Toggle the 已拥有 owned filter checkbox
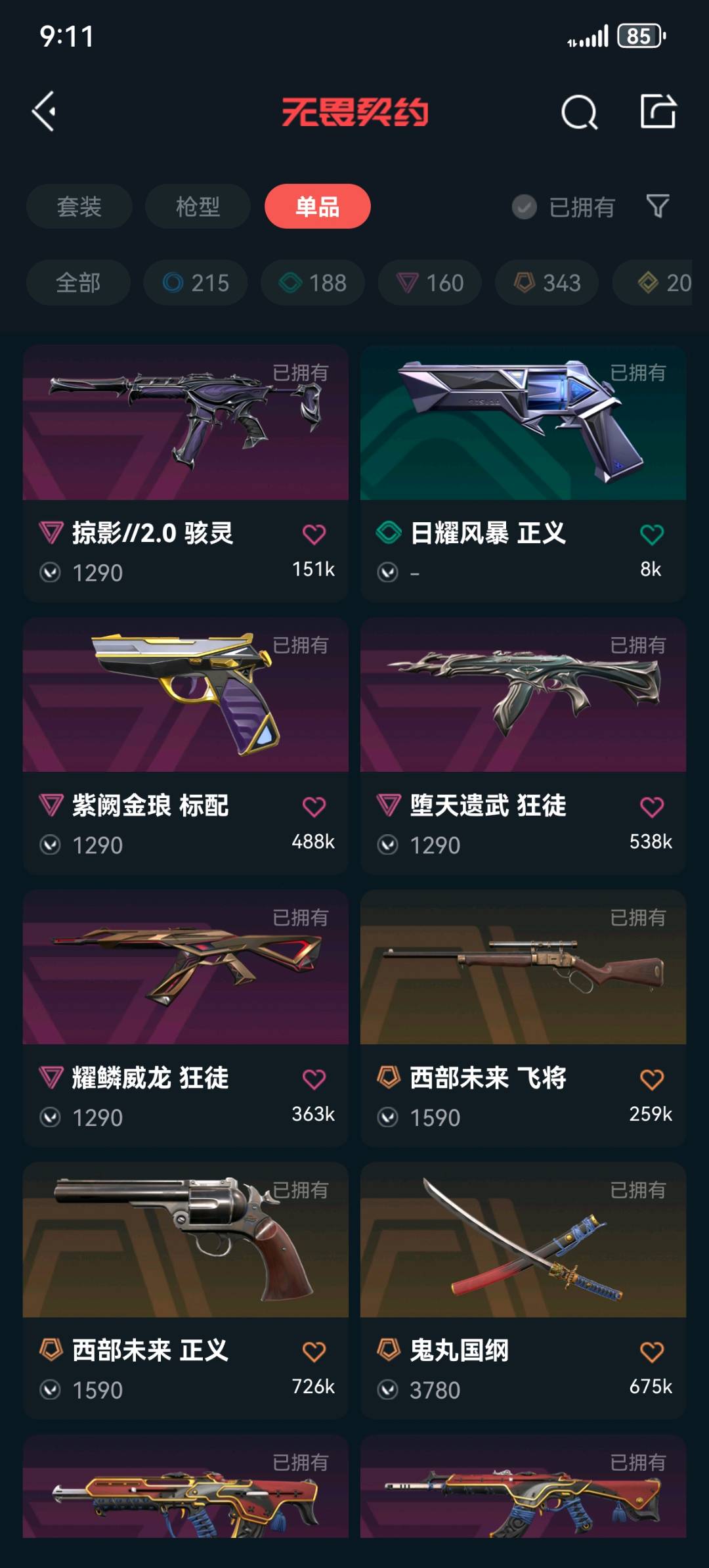This screenshot has width=709, height=1568. click(524, 208)
